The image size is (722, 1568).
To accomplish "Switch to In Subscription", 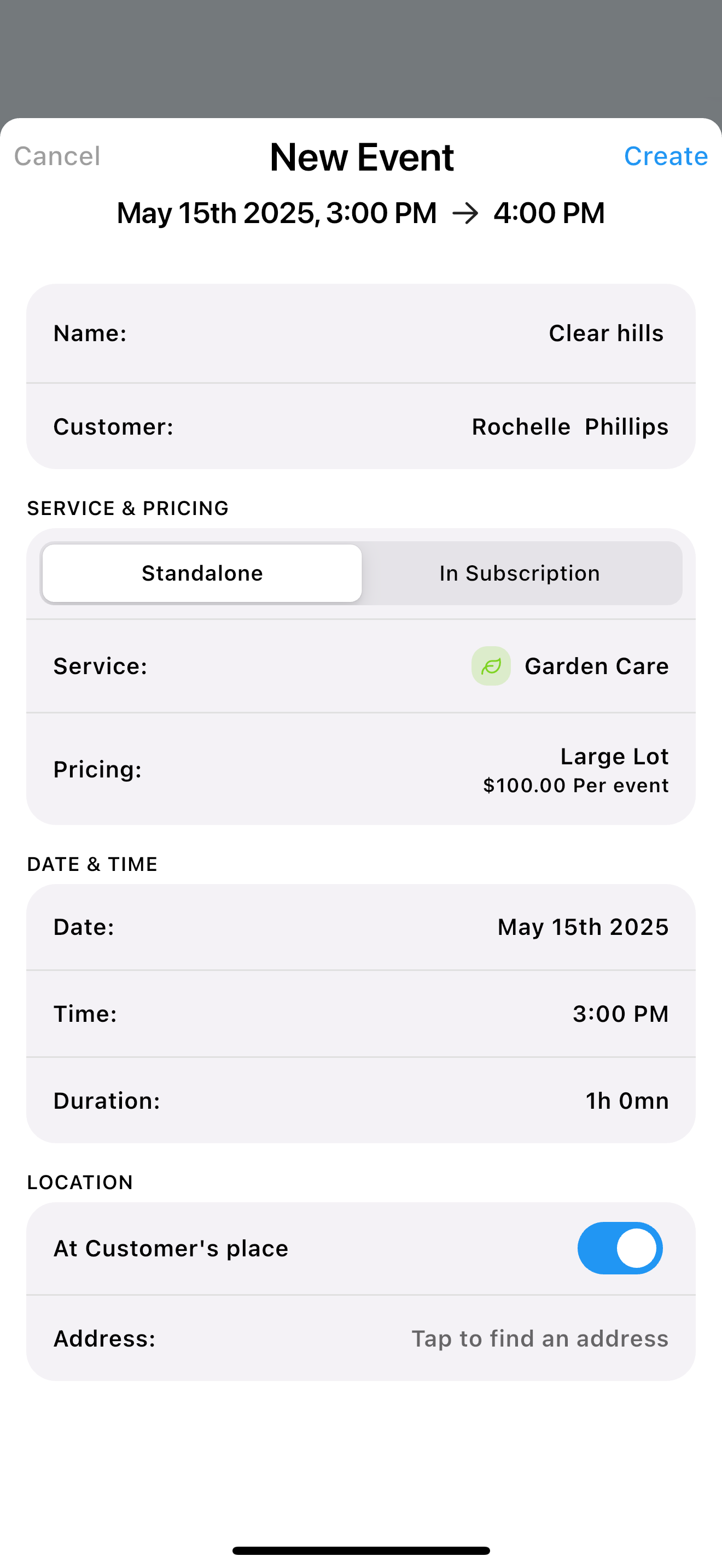I will 520,574.
